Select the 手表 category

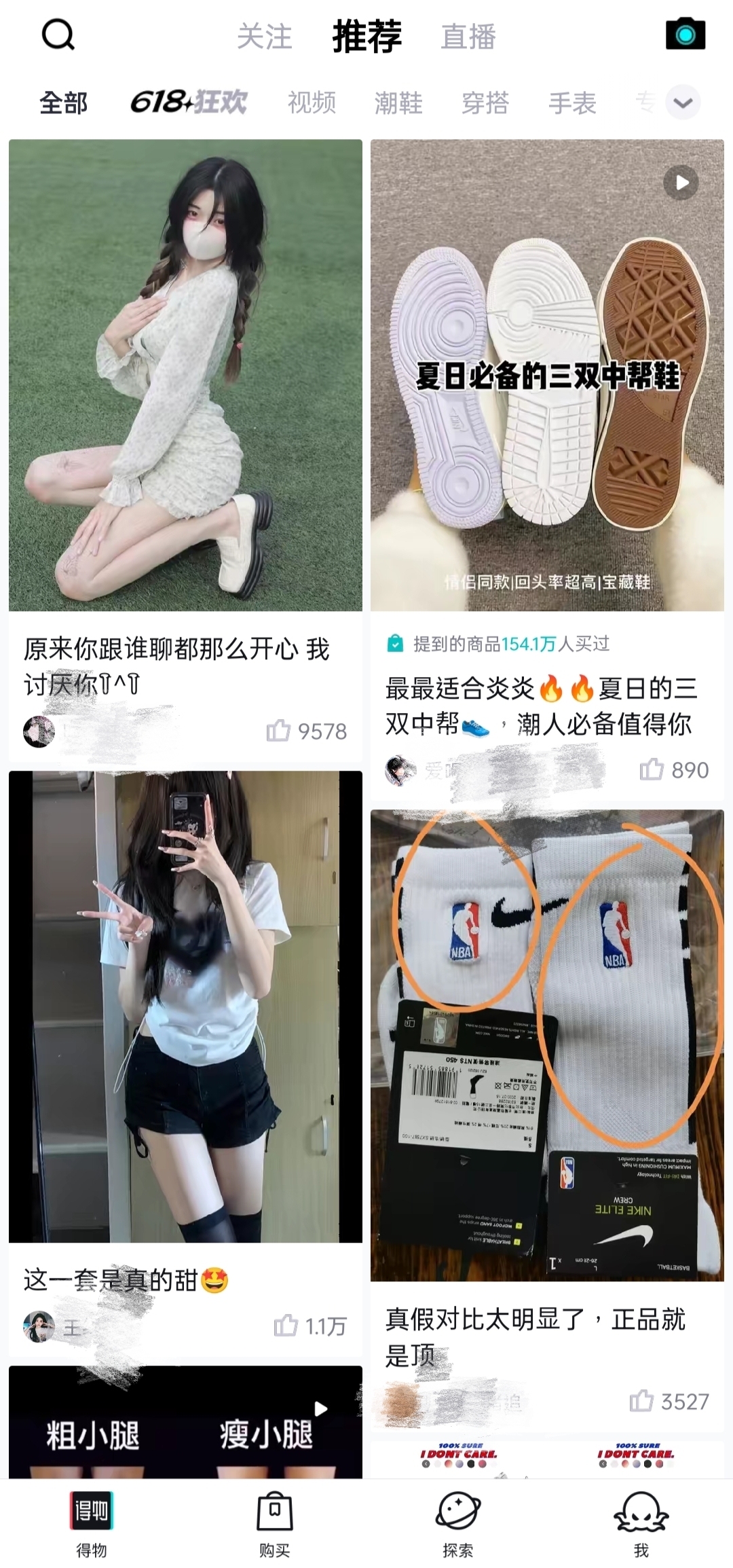[x=572, y=103]
